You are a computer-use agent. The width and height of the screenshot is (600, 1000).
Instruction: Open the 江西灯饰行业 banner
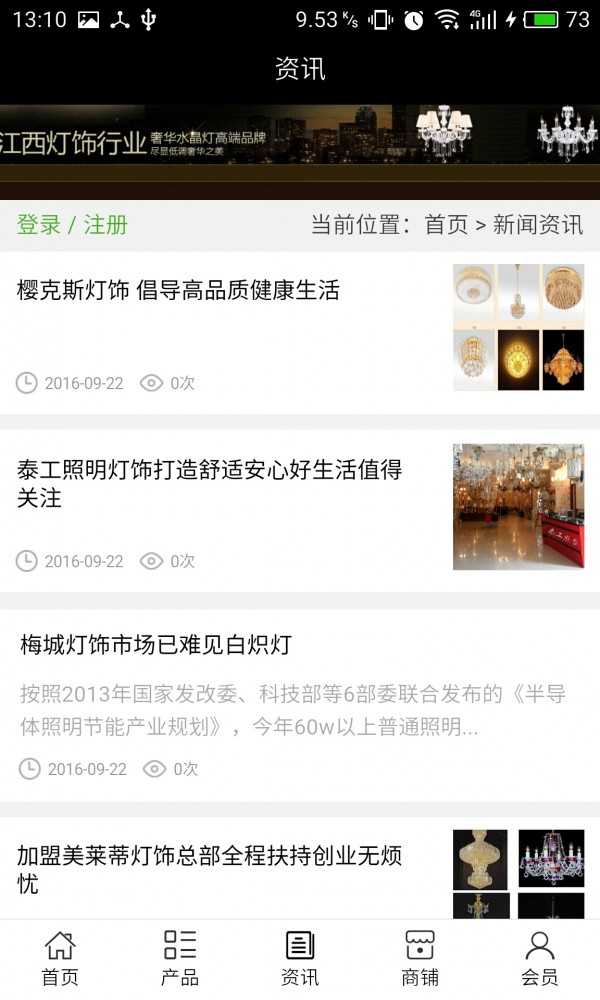pyautogui.click(x=300, y=145)
